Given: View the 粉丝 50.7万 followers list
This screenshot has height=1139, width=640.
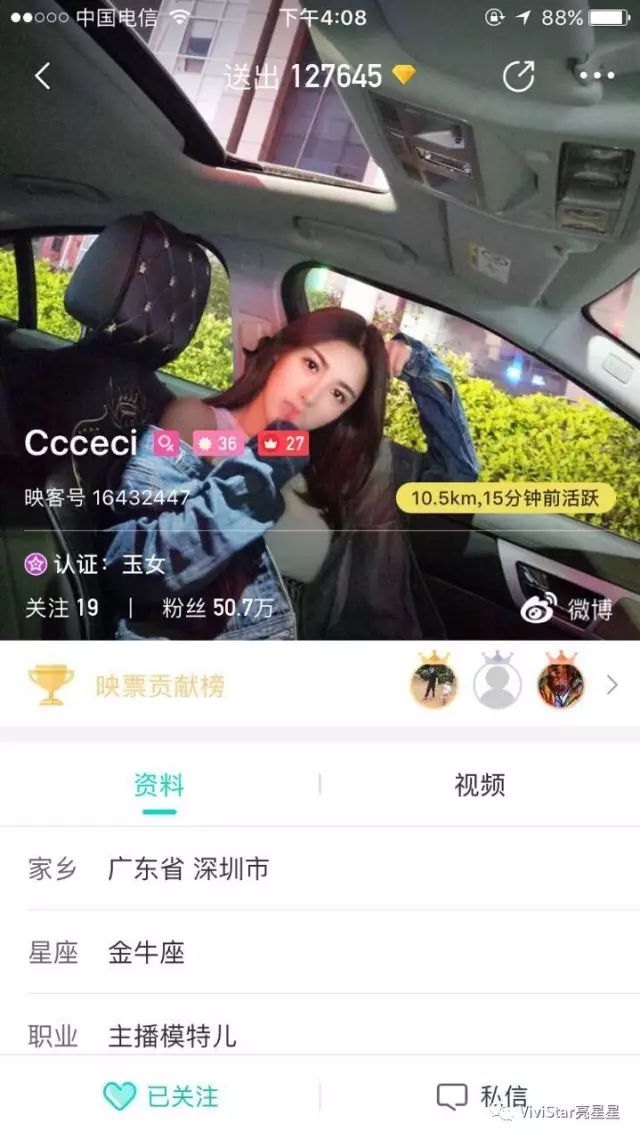Looking at the screenshot, I should point(217,608).
